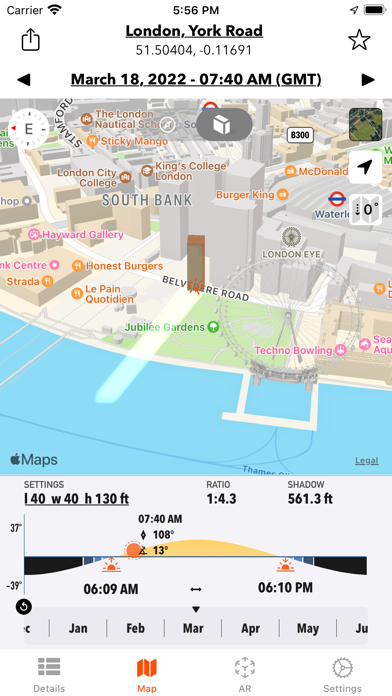Open the Settings tab
The image size is (392, 696).
pyautogui.click(x=342, y=674)
